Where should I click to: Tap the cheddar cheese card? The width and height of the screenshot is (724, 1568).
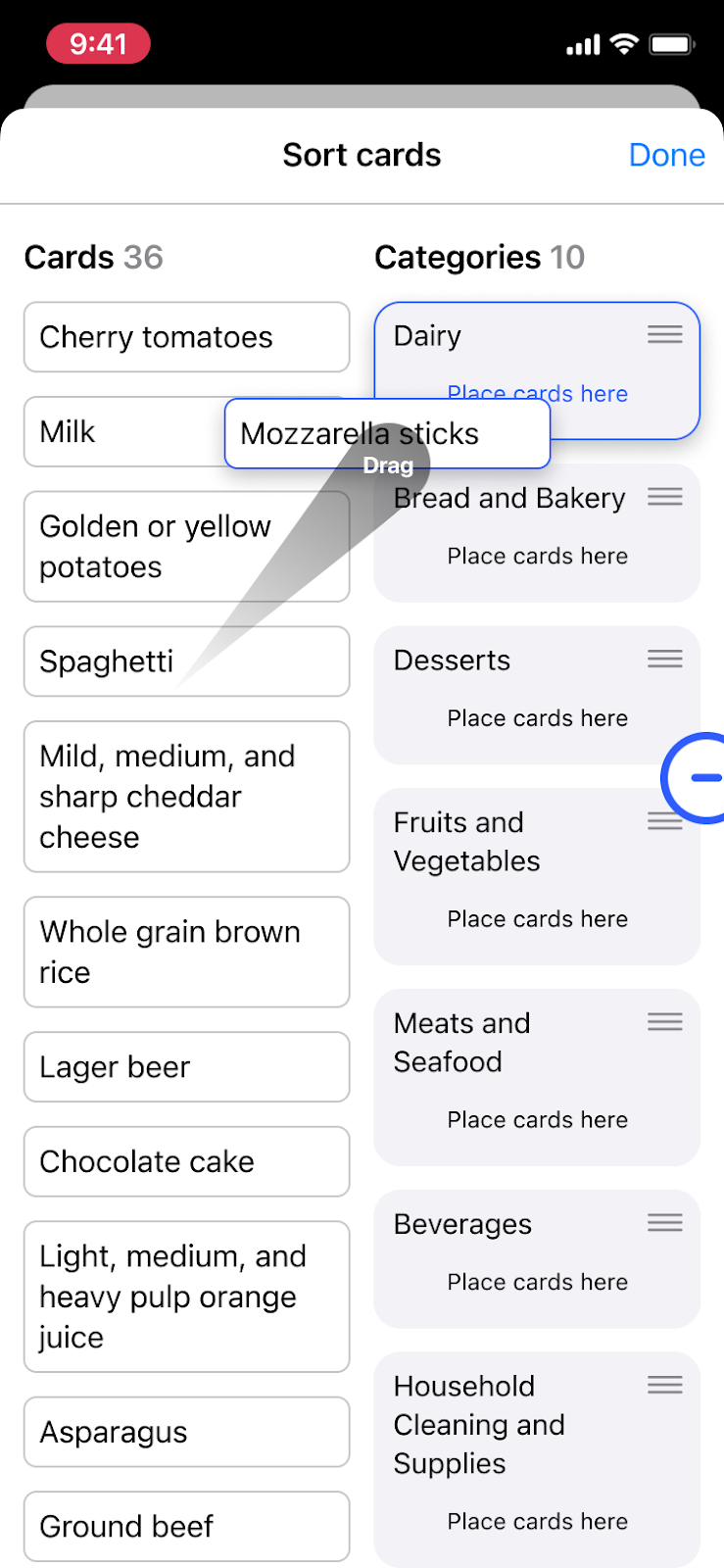(x=186, y=797)
